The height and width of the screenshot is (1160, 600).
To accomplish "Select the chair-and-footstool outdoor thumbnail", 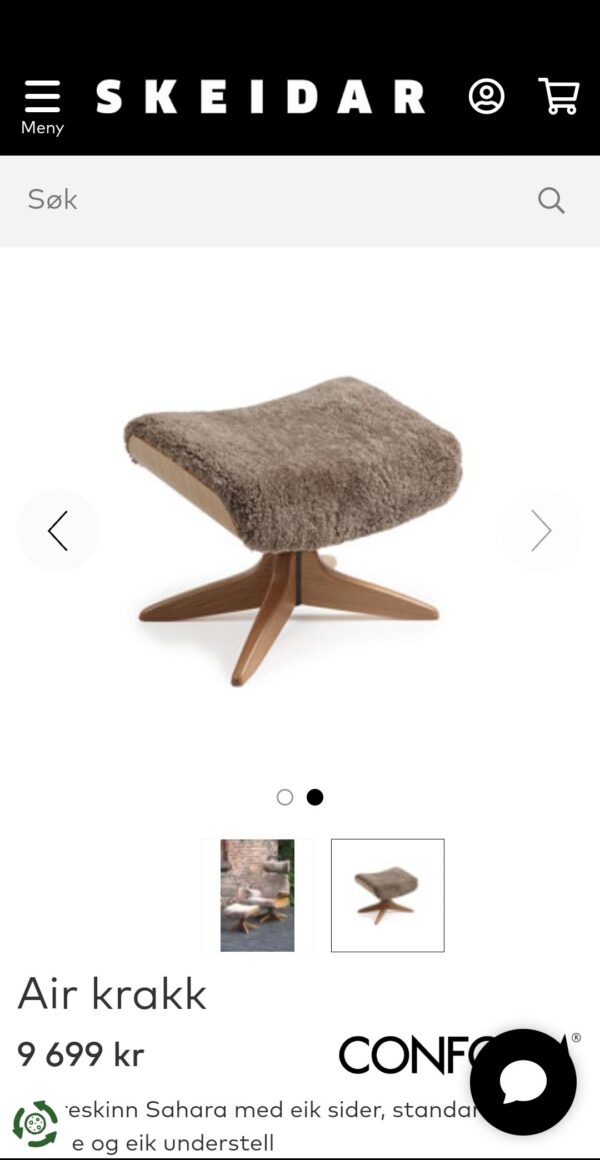I will tap(257, 895).
